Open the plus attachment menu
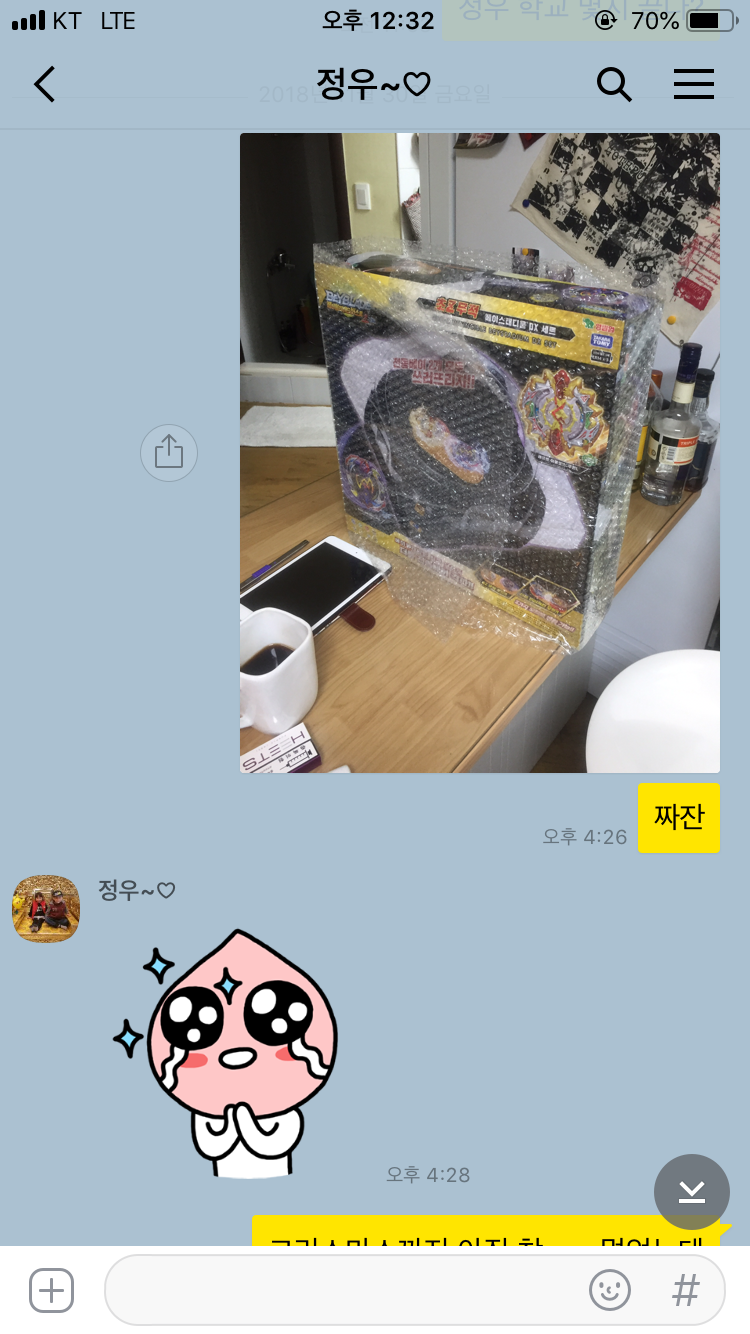 click(51, 1290)
